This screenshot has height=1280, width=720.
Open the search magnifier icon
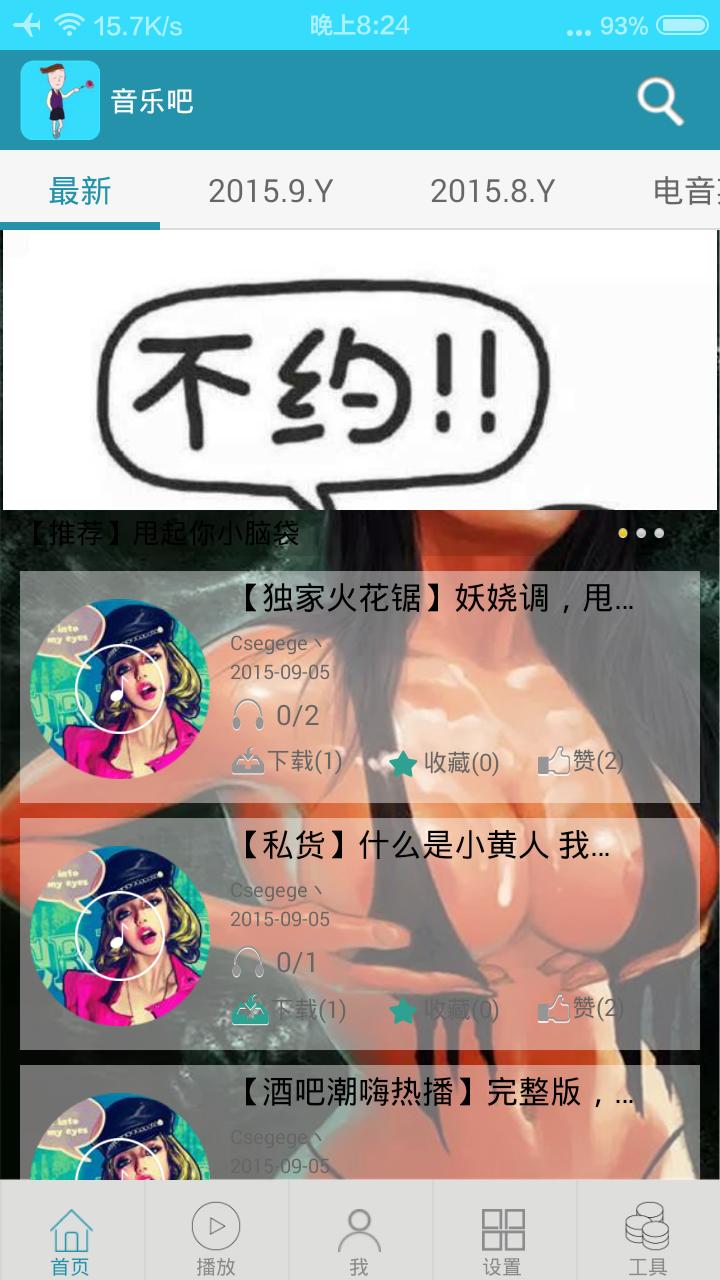click(x=660, y=101)
